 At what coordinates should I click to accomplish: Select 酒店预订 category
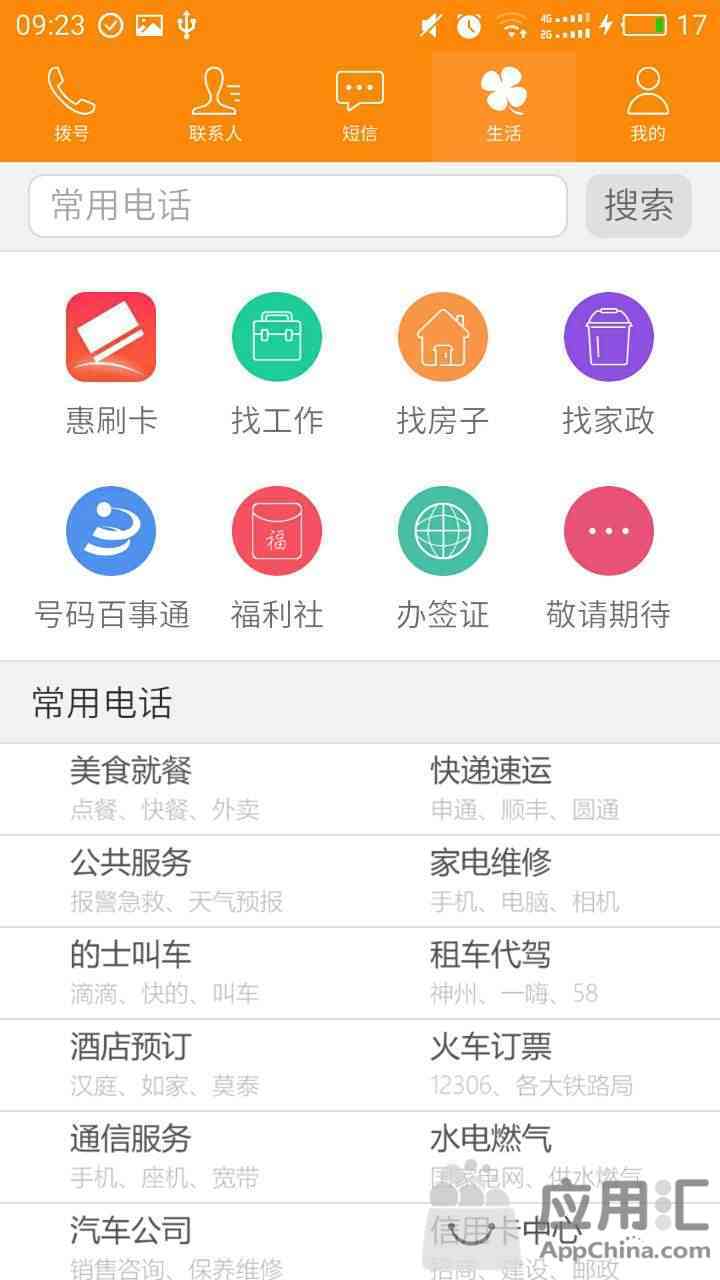(180, 1065)
